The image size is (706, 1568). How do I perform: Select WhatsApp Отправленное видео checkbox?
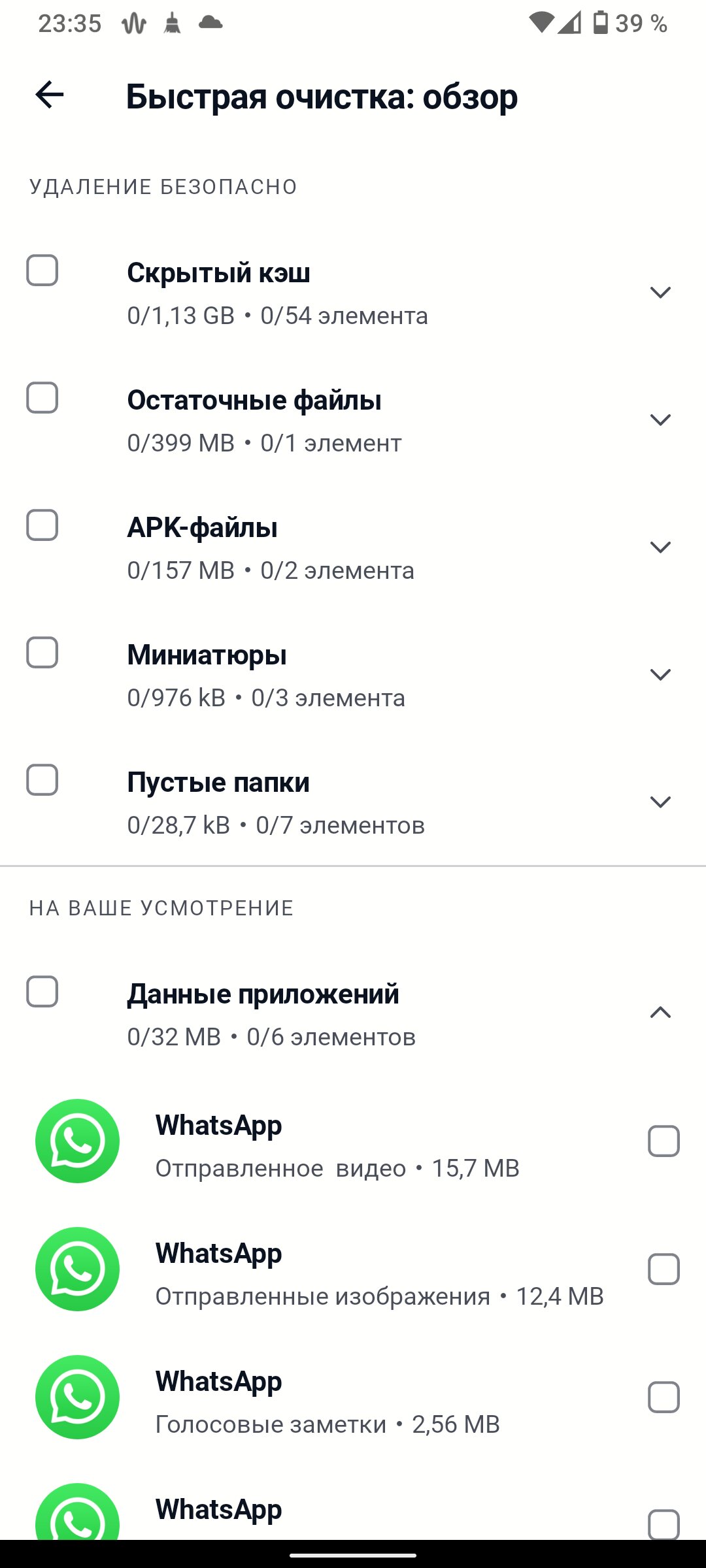click(664, 1141)
